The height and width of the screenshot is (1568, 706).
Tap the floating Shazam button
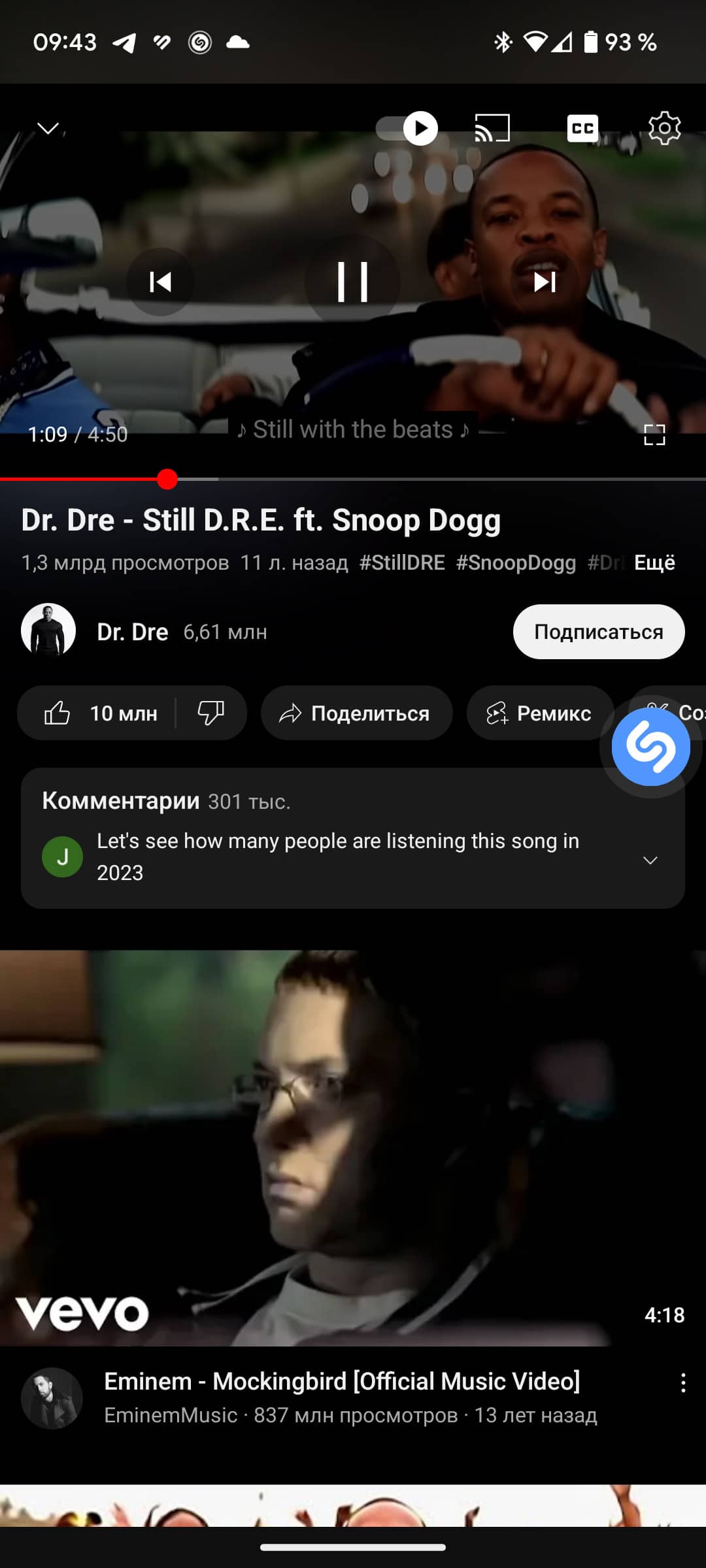tap(650, 747)
